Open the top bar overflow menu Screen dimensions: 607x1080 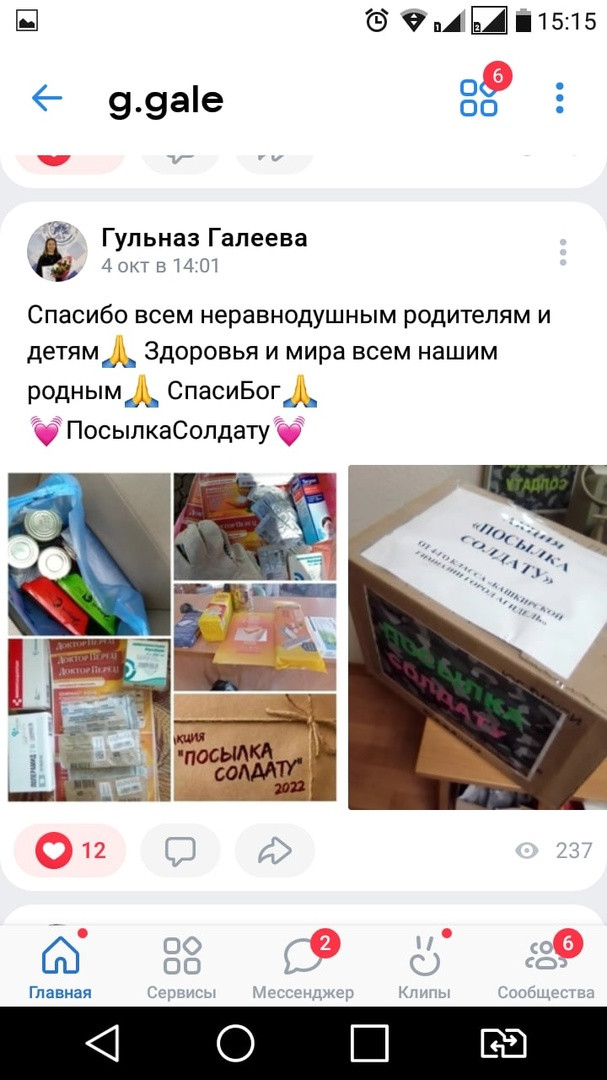(559, 98)
